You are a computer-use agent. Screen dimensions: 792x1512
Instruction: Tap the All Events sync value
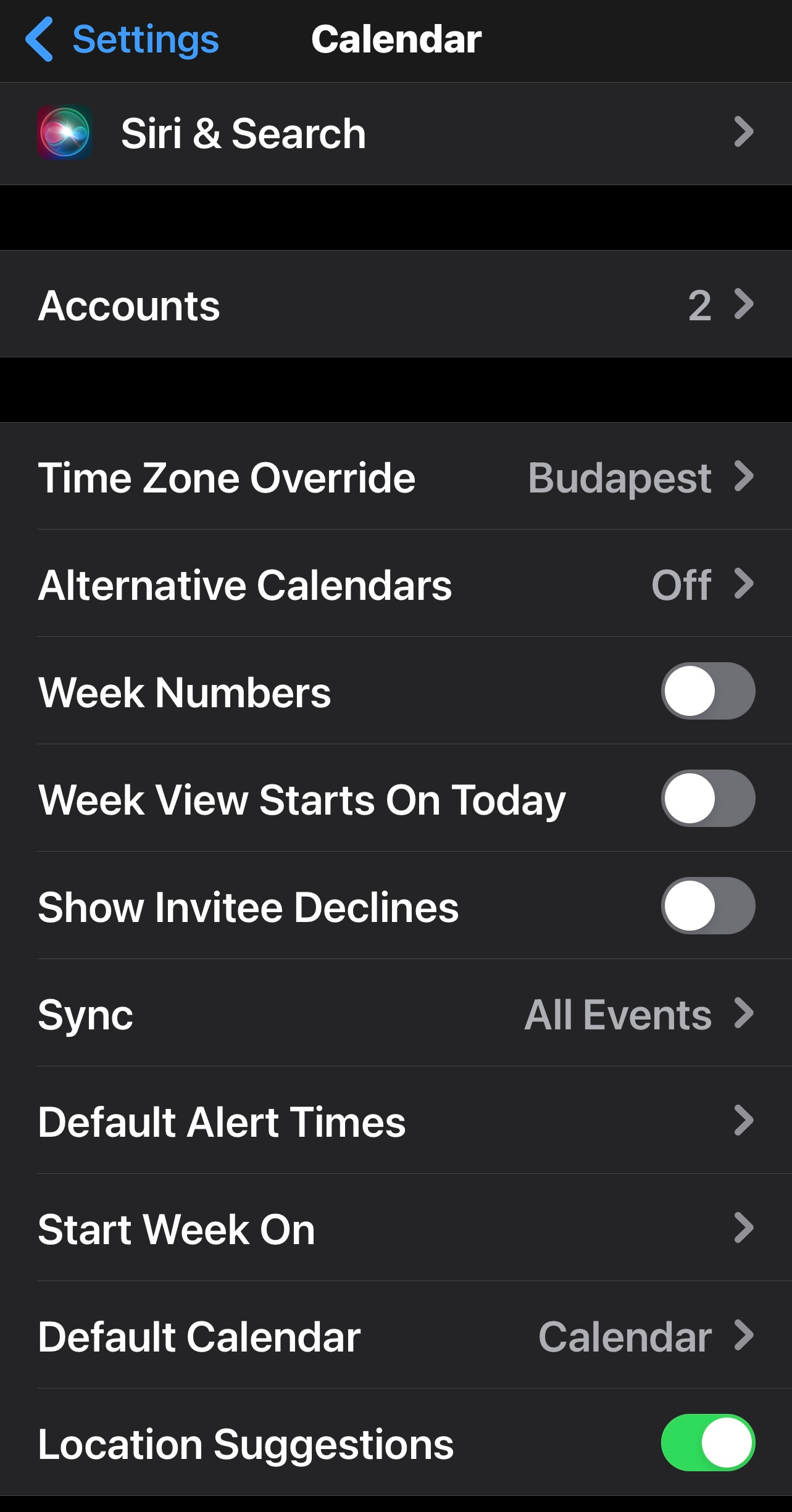click(617, 1014)
